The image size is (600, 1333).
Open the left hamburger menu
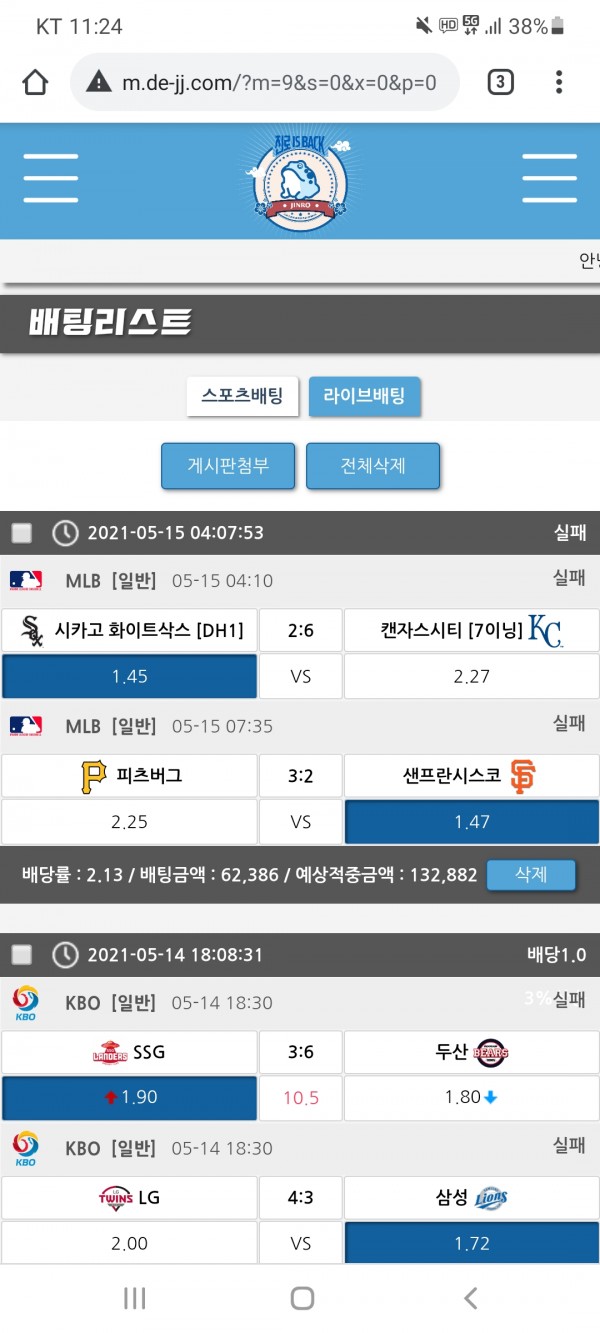click(x=51, y=179)
